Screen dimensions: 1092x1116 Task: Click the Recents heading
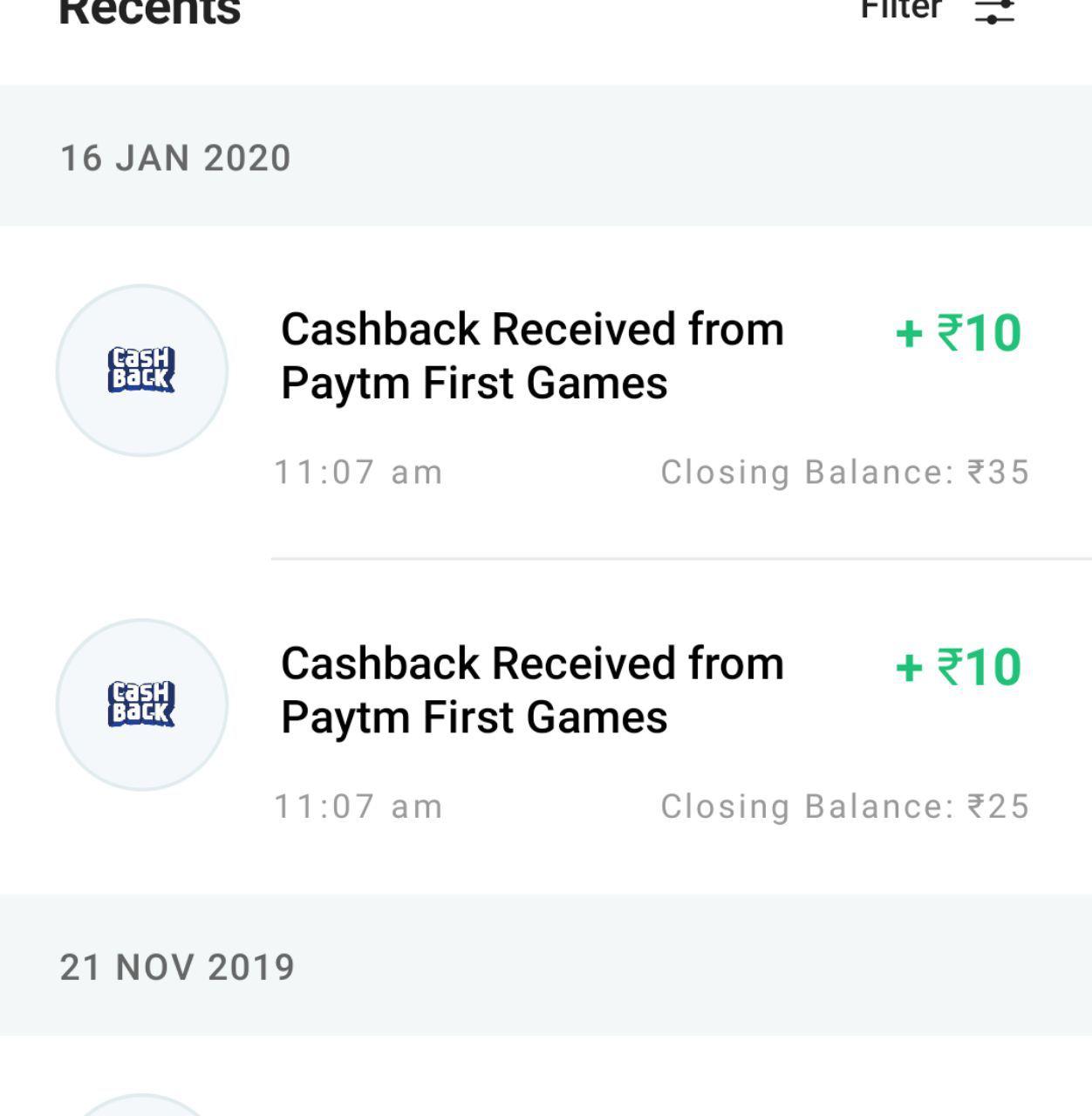click(x=148, y=10)
